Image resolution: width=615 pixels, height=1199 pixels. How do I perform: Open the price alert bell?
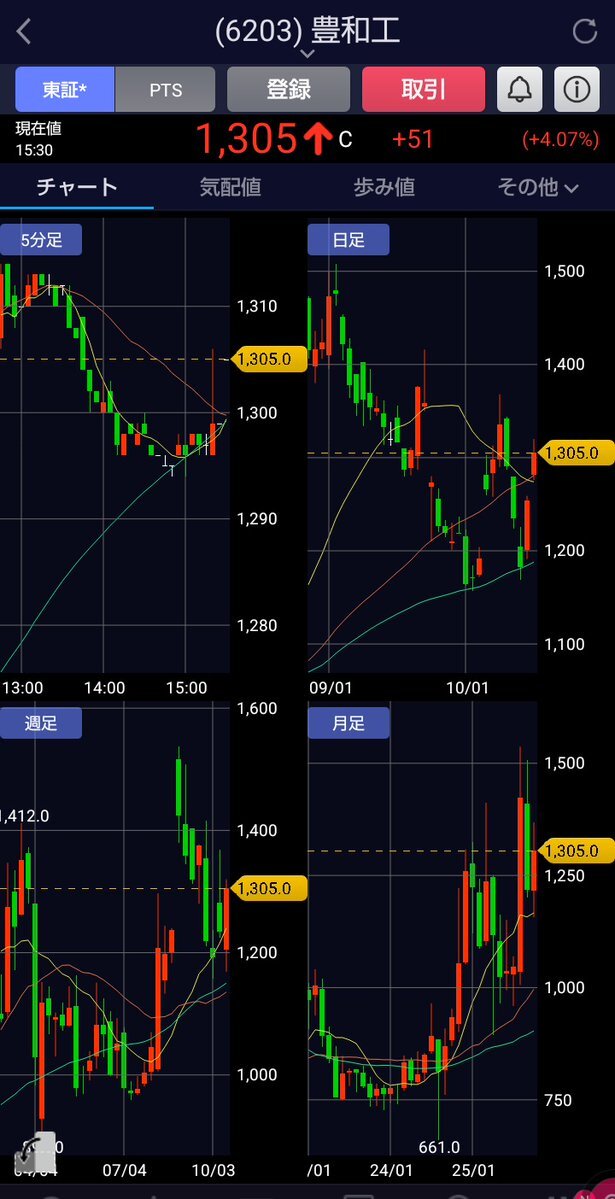[520, 89]
